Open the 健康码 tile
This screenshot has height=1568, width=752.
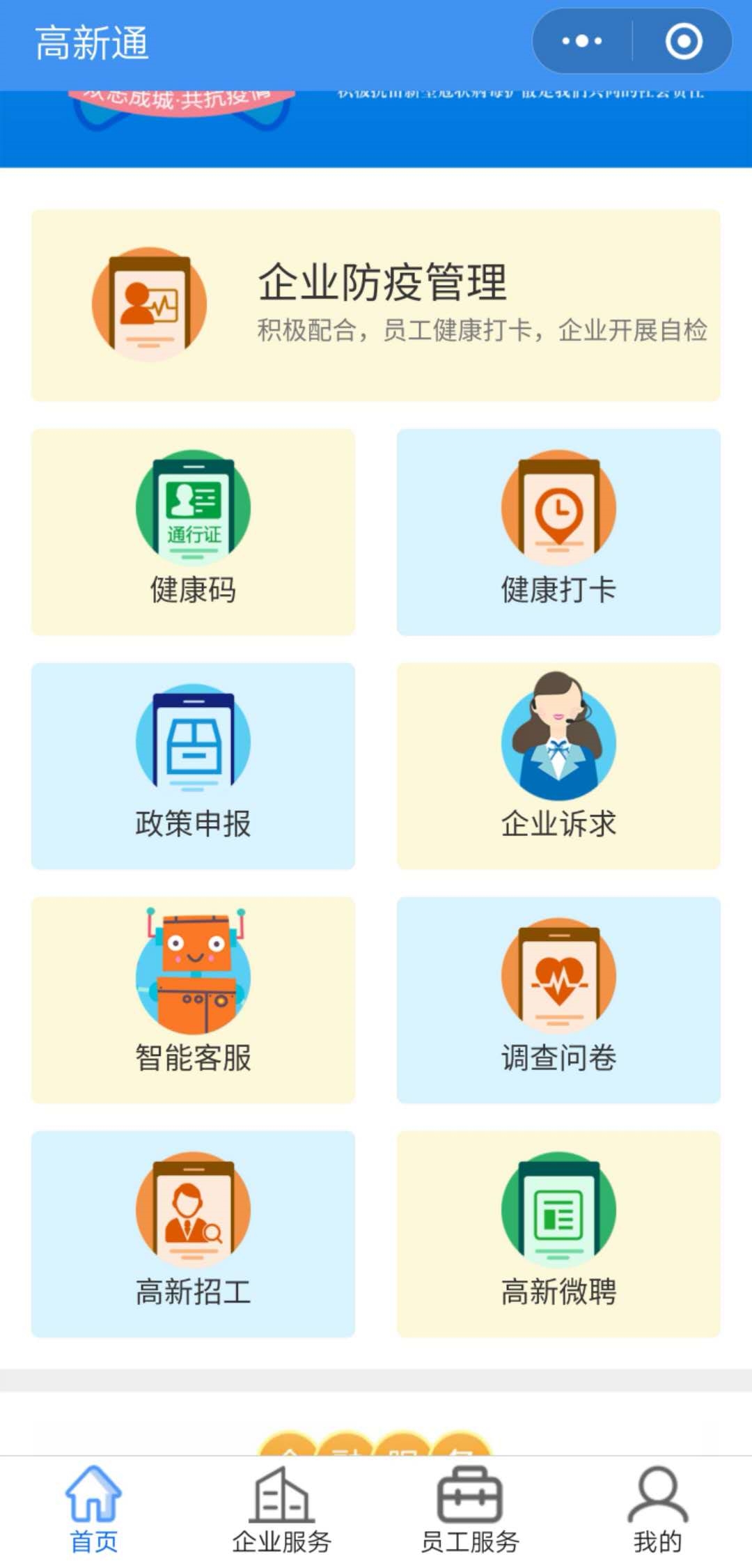pos(193,531)
